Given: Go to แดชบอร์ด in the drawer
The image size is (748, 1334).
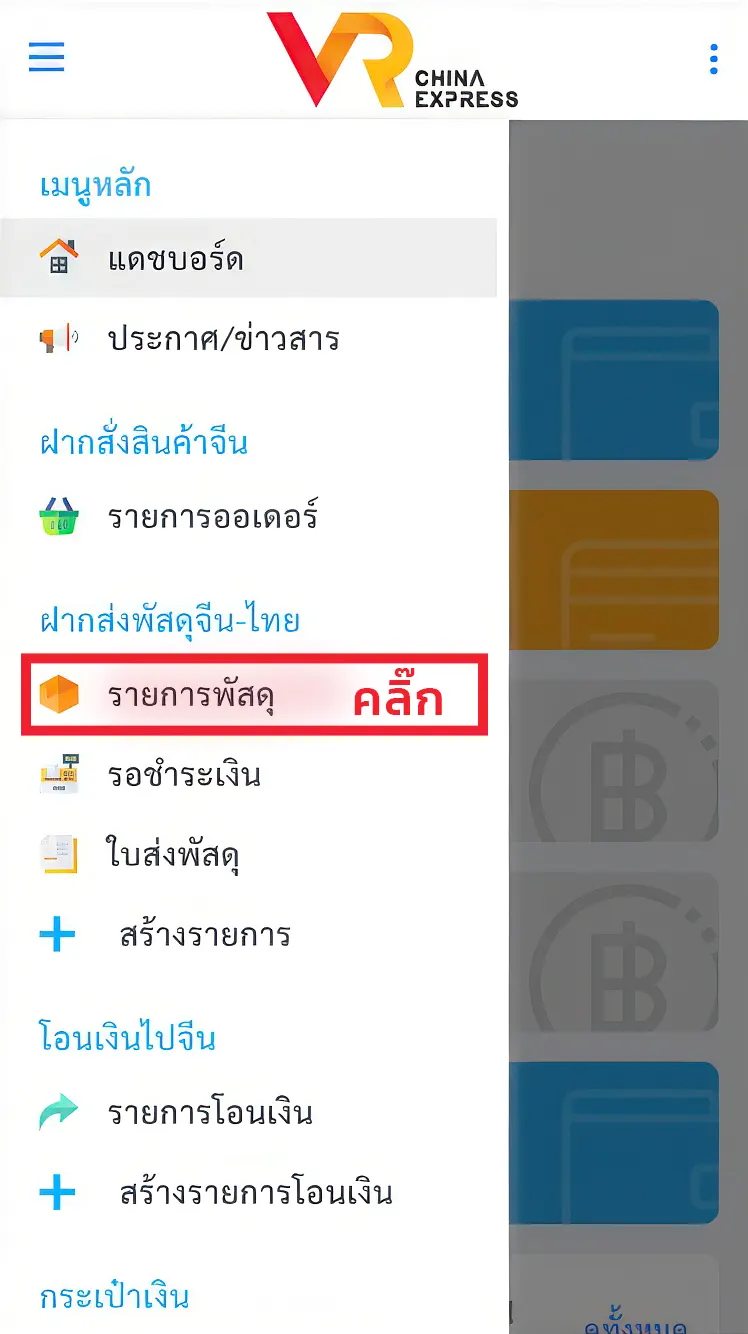Looking at the screenshot, I should click(176, 259).
